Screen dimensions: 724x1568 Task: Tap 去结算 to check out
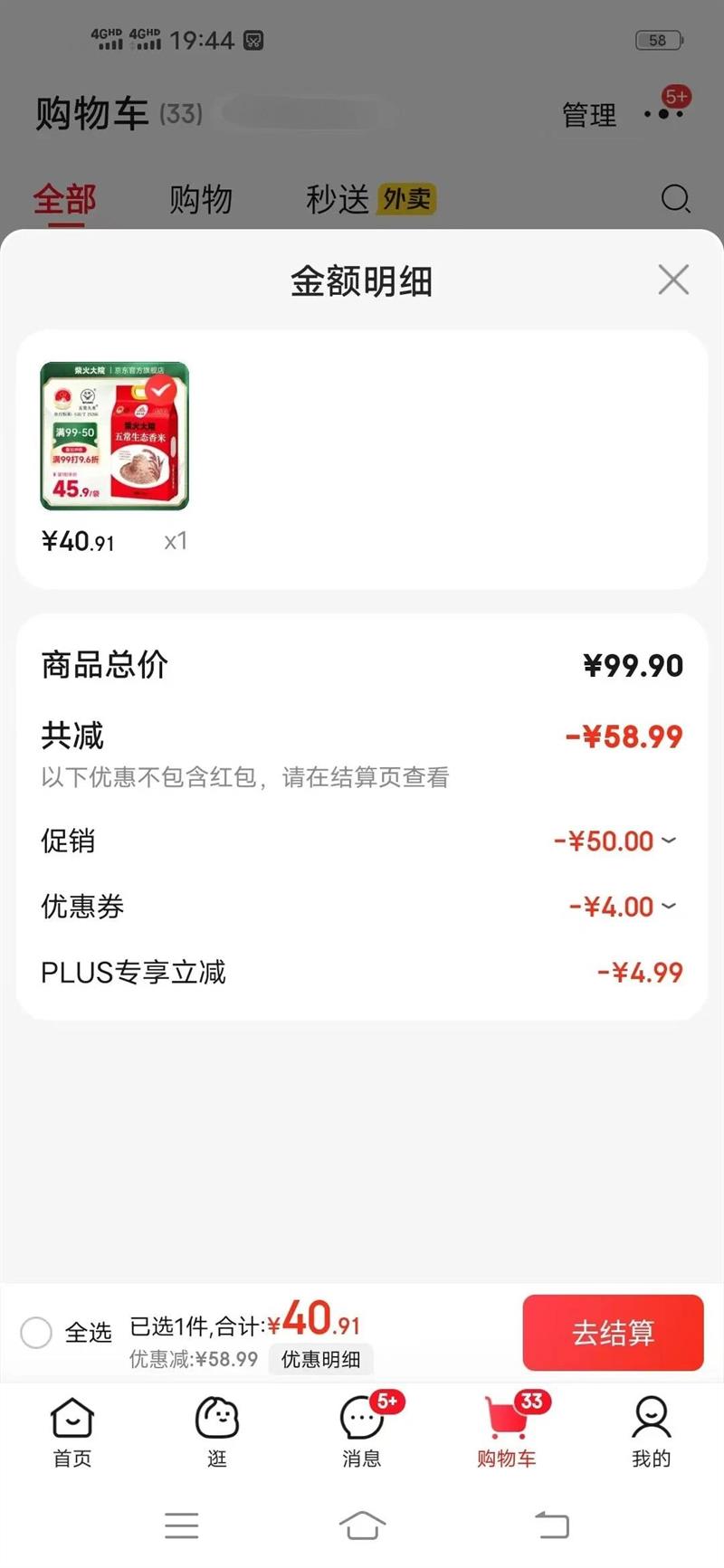click(613, 1332)
